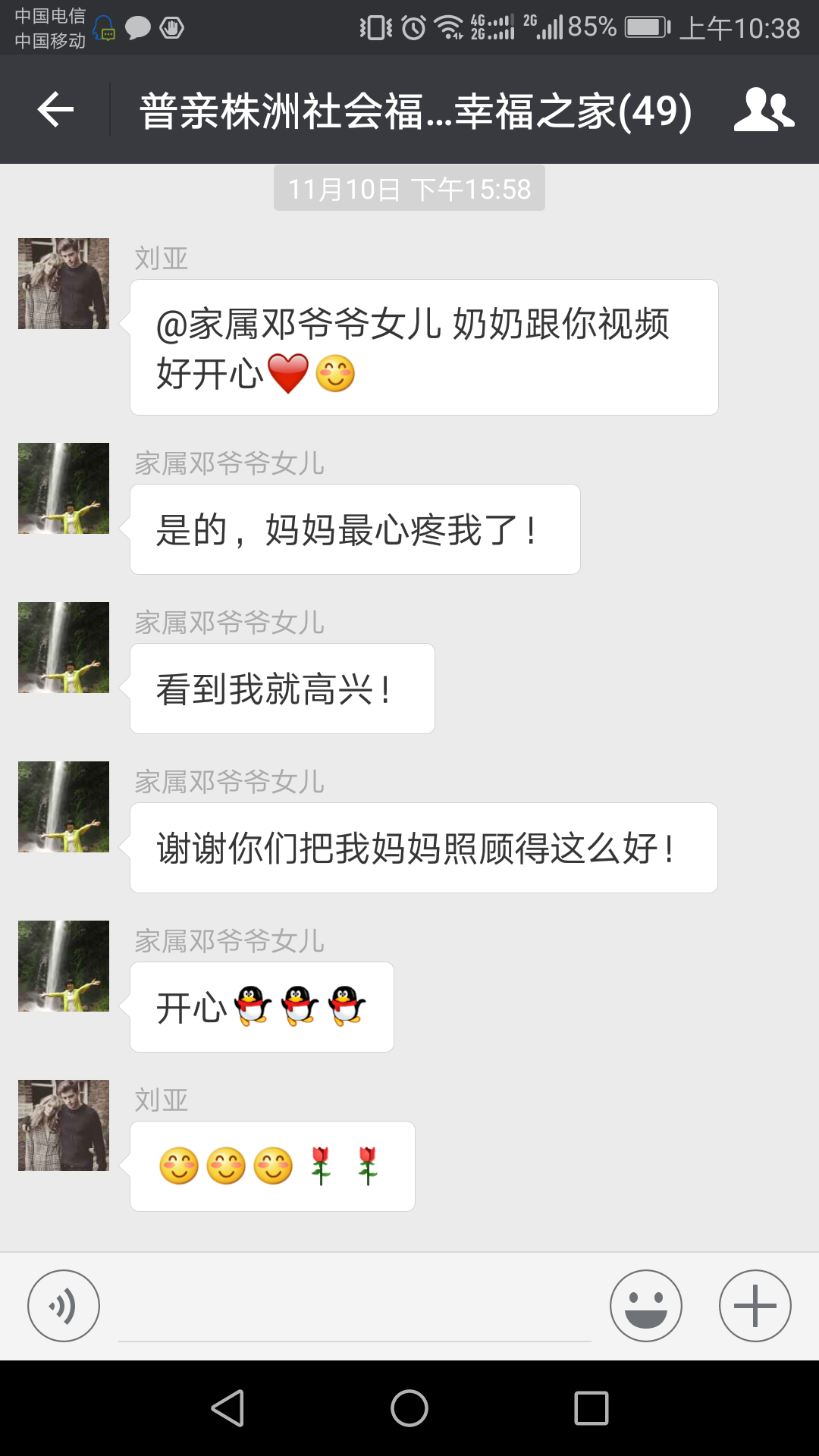Go back from the group chat
Screen dimensions: 819x1456
coord(55,110)
